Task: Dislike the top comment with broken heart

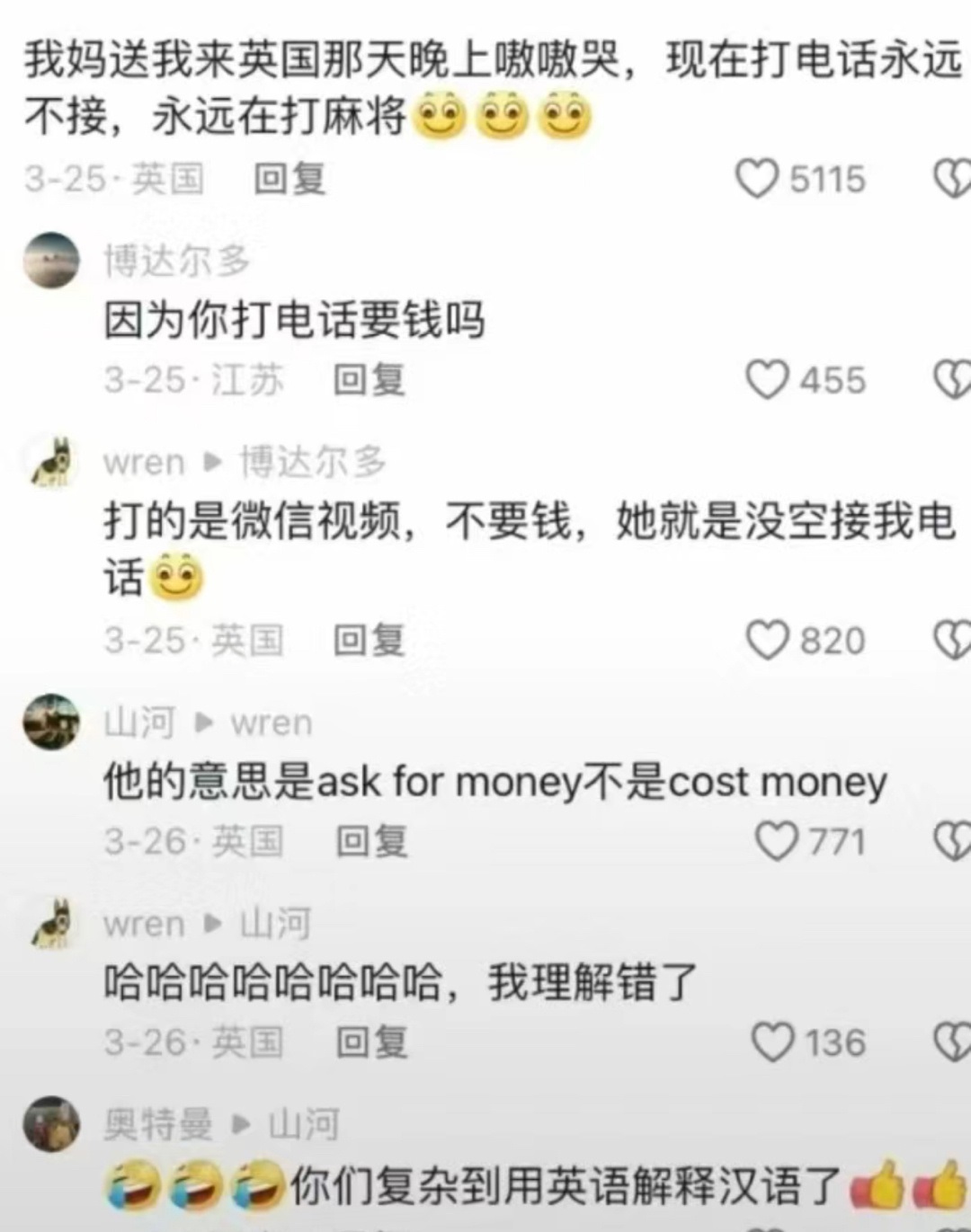Action: 952,178
